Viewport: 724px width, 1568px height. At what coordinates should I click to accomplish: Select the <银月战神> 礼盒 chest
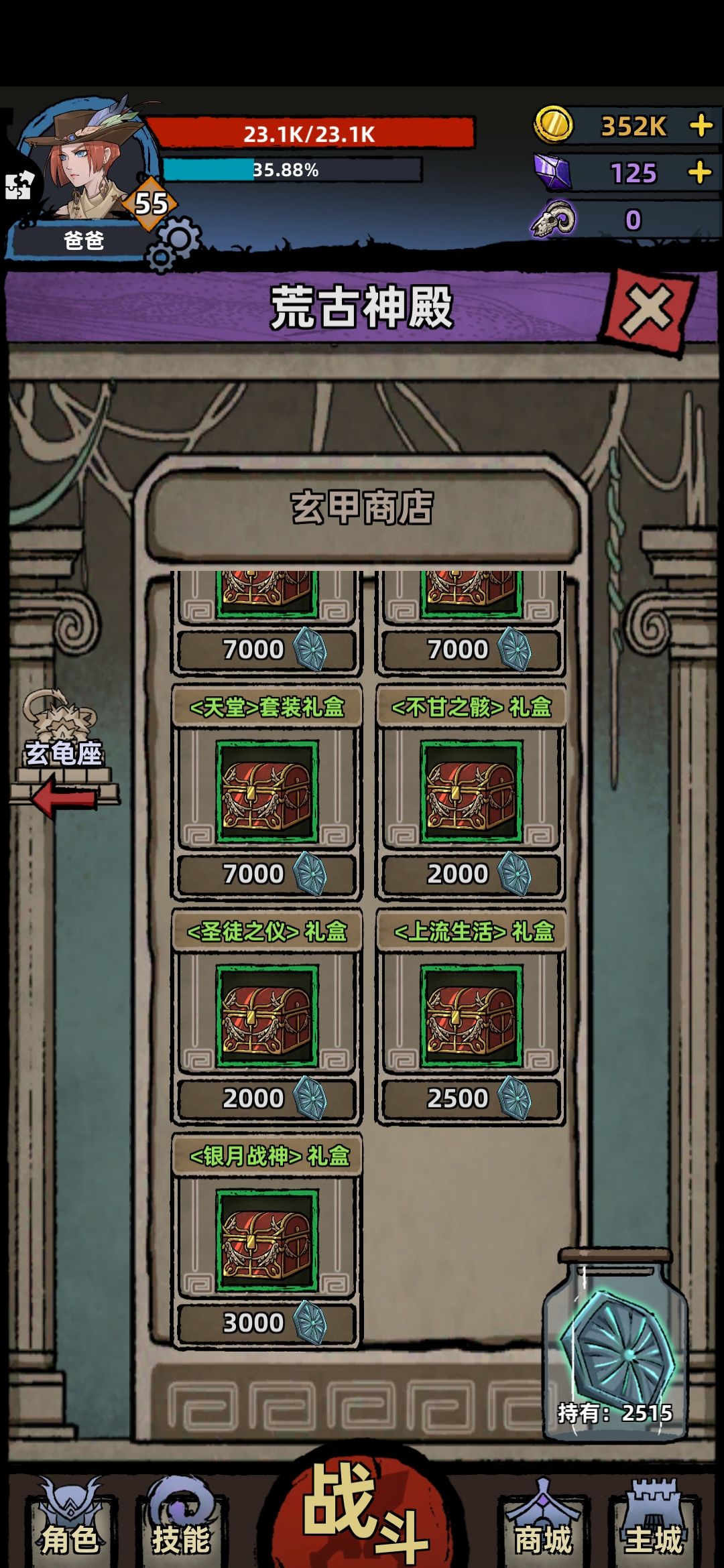[x=267, y=1240]
